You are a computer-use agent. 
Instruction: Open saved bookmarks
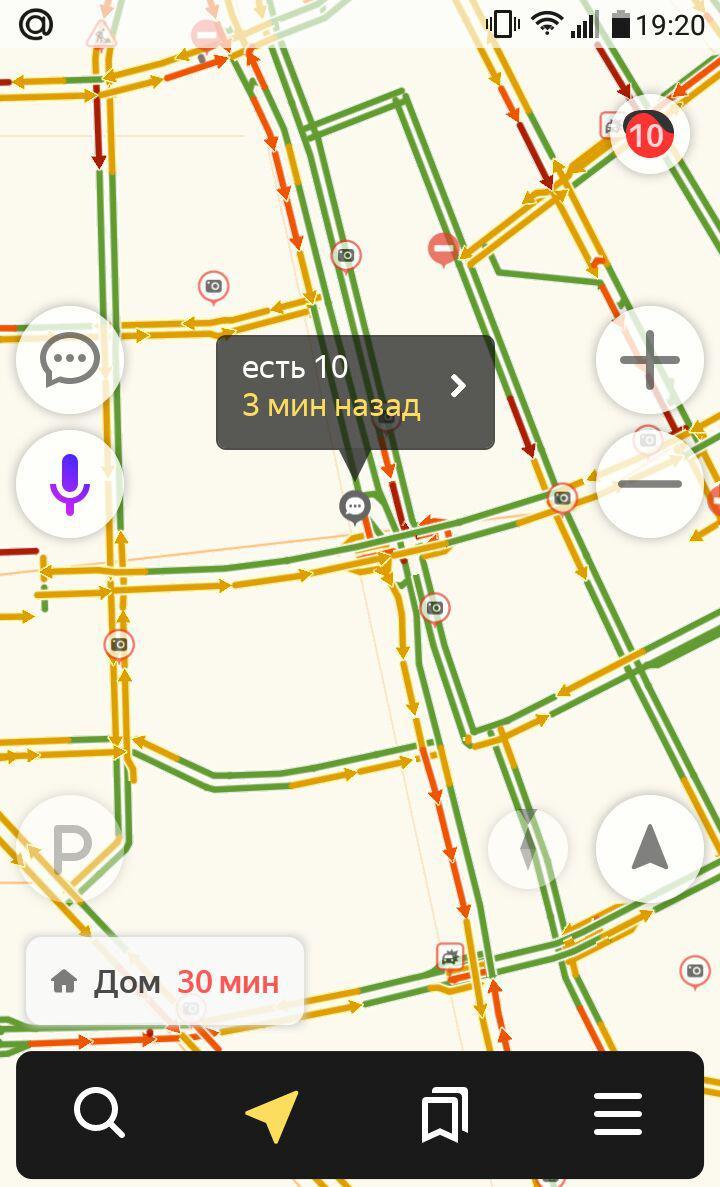[x=444, y=1114]
